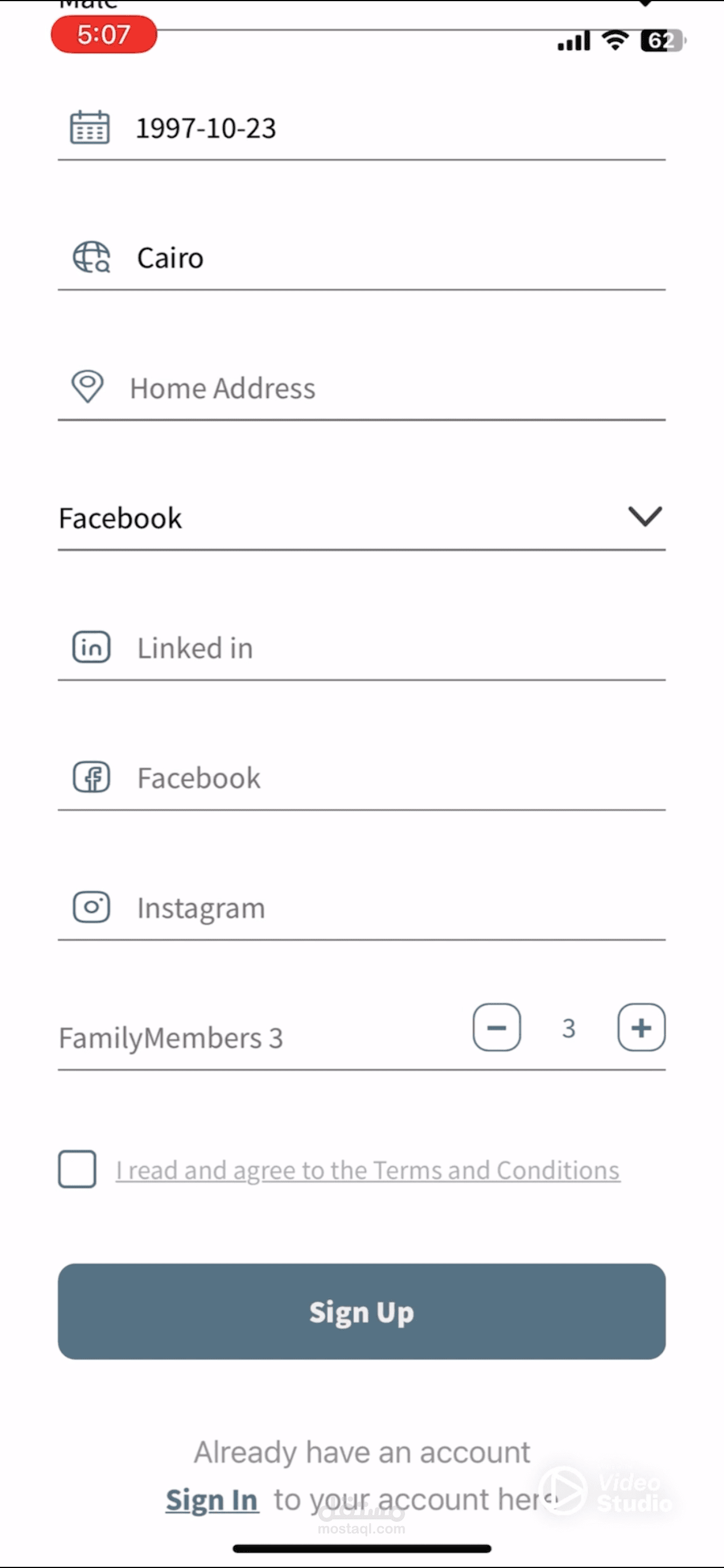Read the Terms and Conditions link
This screenshot has width=724, height=1568.
pyautogui.click(x=368, y=1171)
